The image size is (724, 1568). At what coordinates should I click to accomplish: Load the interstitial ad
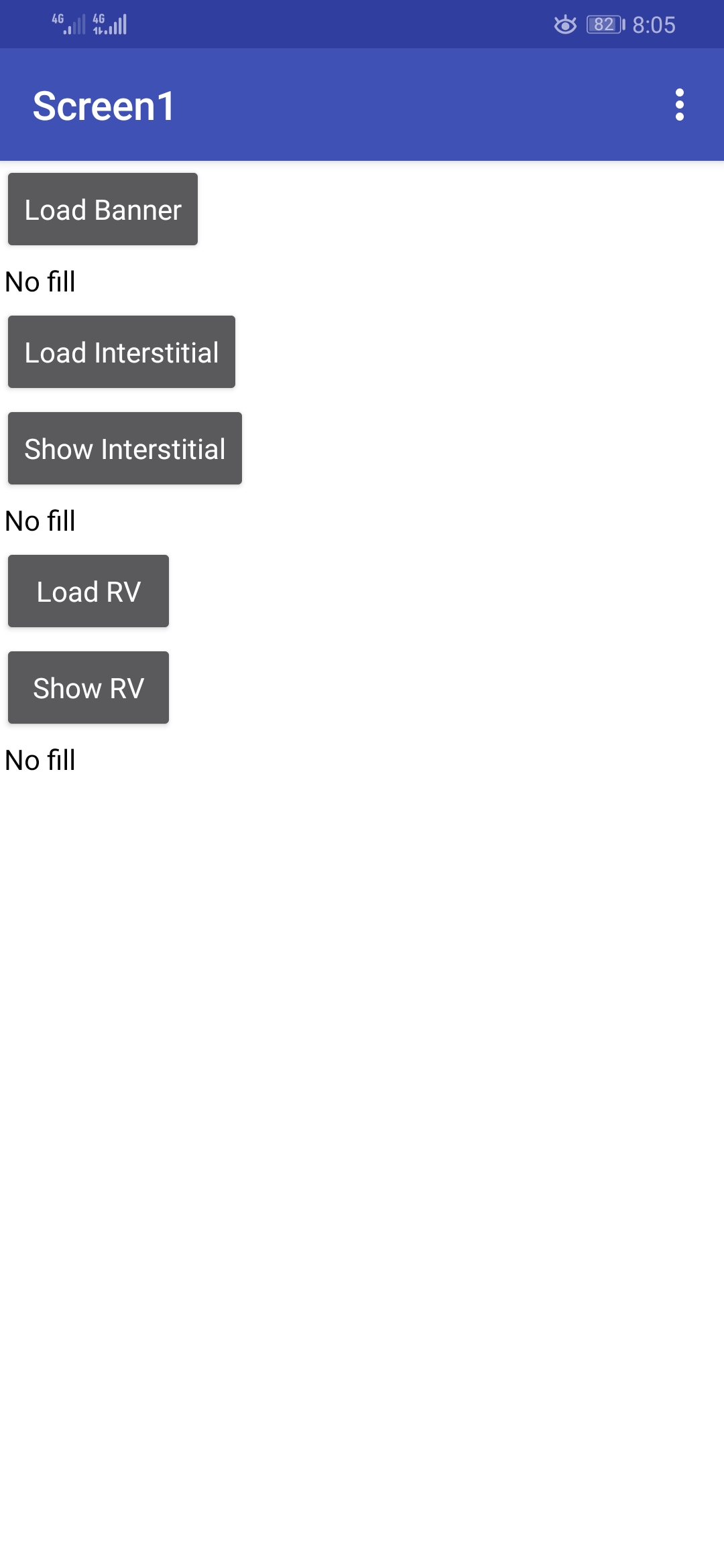pos(121,352)
